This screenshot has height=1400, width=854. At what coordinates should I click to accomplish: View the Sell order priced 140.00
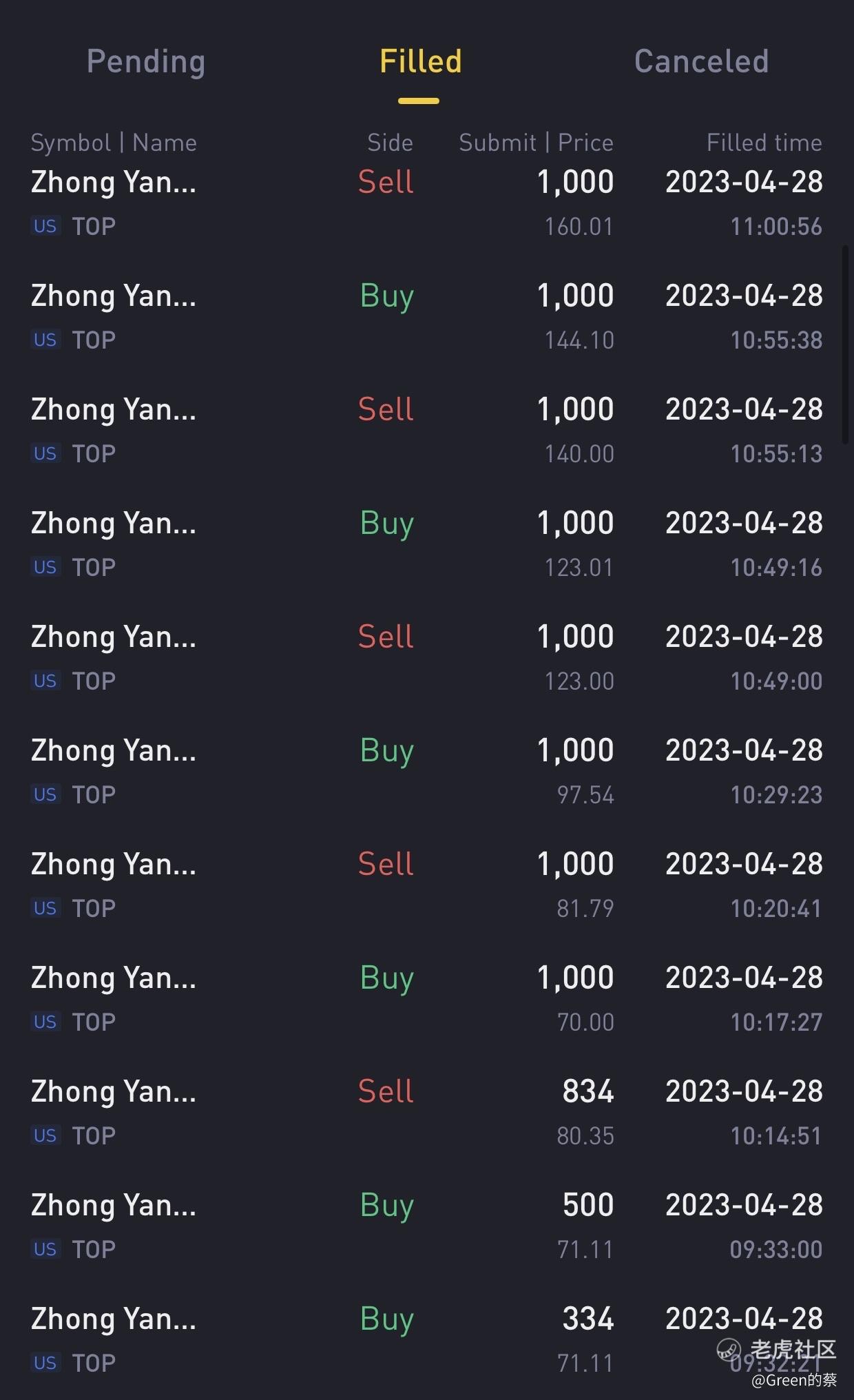[427, 431]
